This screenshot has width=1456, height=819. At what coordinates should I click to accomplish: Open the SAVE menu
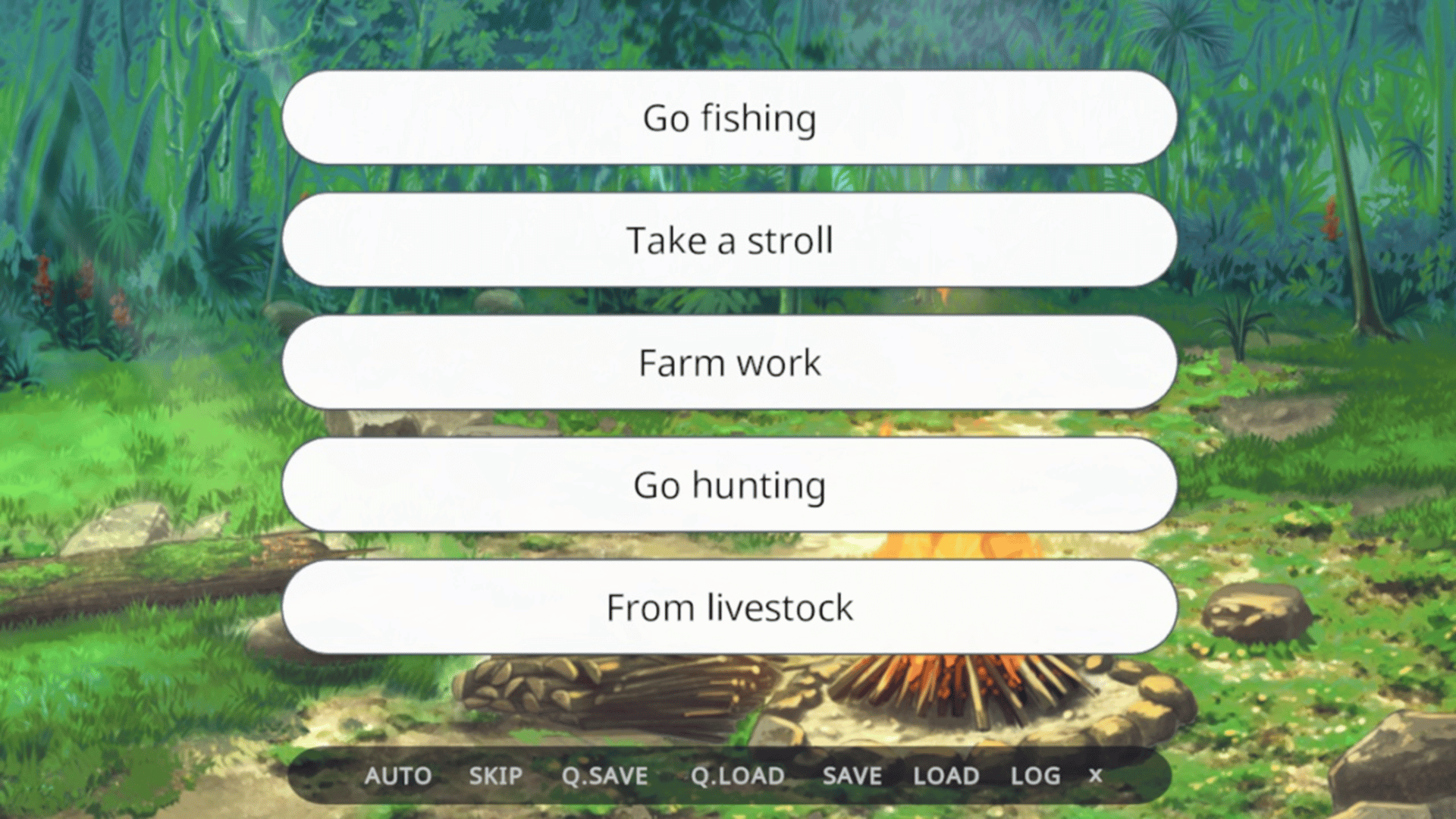click(x=852, y=776)
